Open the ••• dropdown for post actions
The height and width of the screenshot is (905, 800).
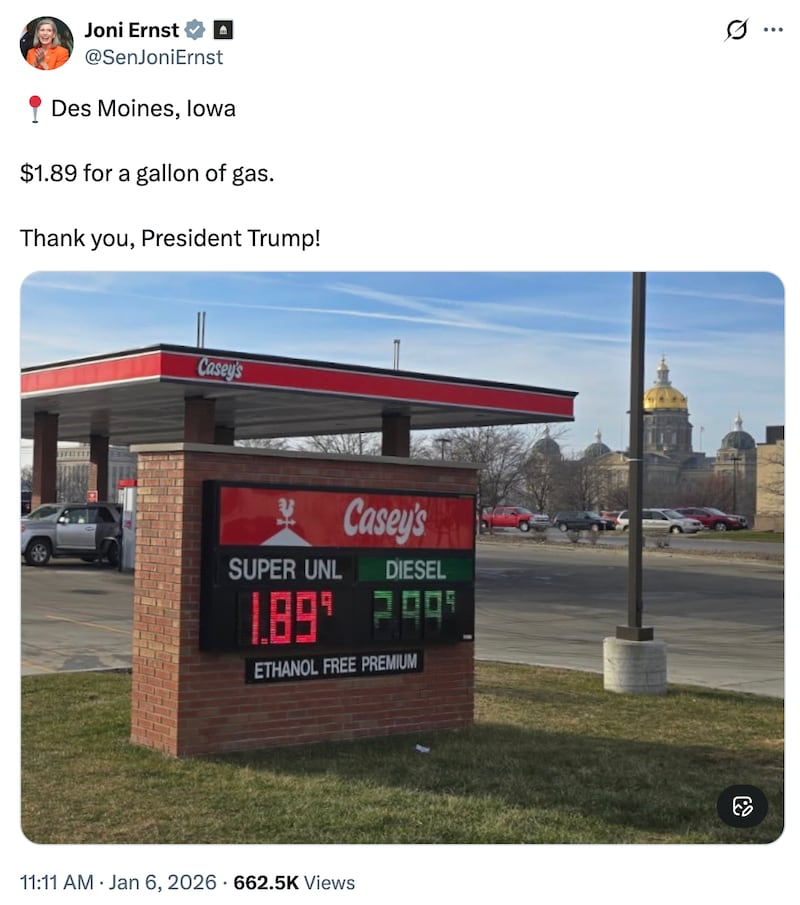[772, 30]
